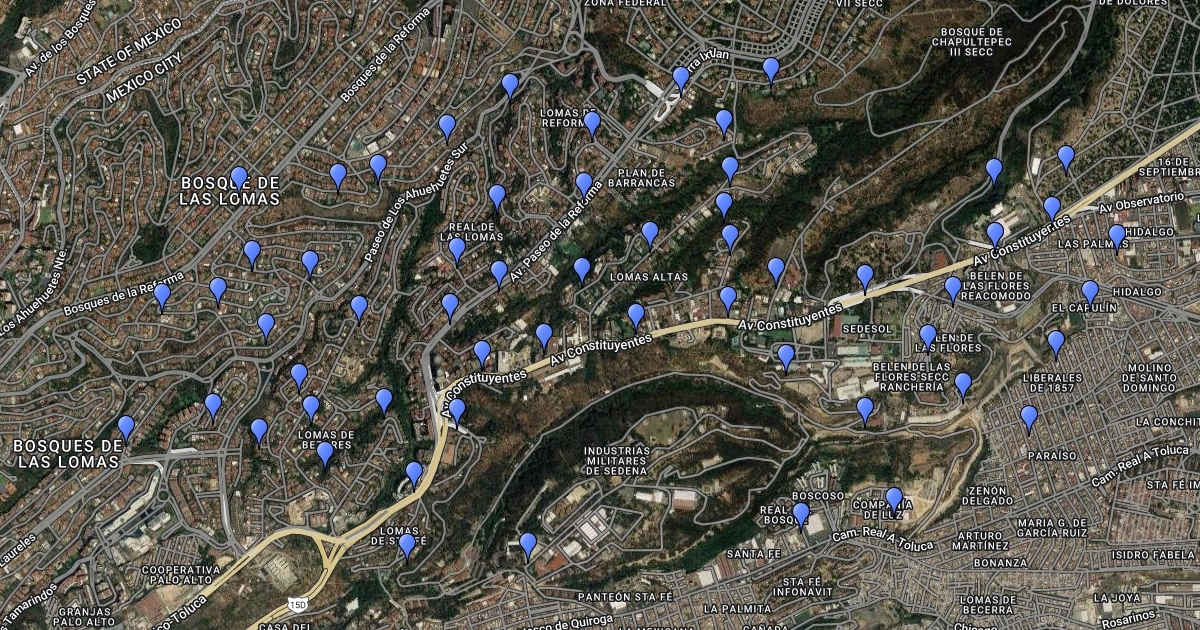Open the pin on Compañía de Luz
The width and height of the screenshot is (1200, 630).
tap(894, 500)
